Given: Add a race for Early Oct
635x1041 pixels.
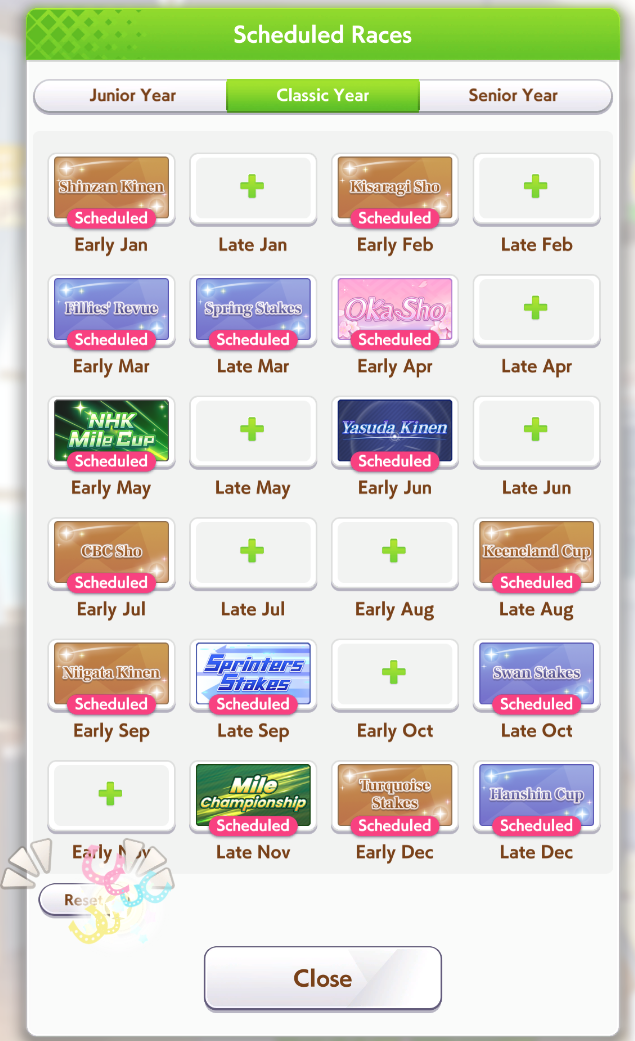Looking at the screenshot, I should tap(395, 673).
